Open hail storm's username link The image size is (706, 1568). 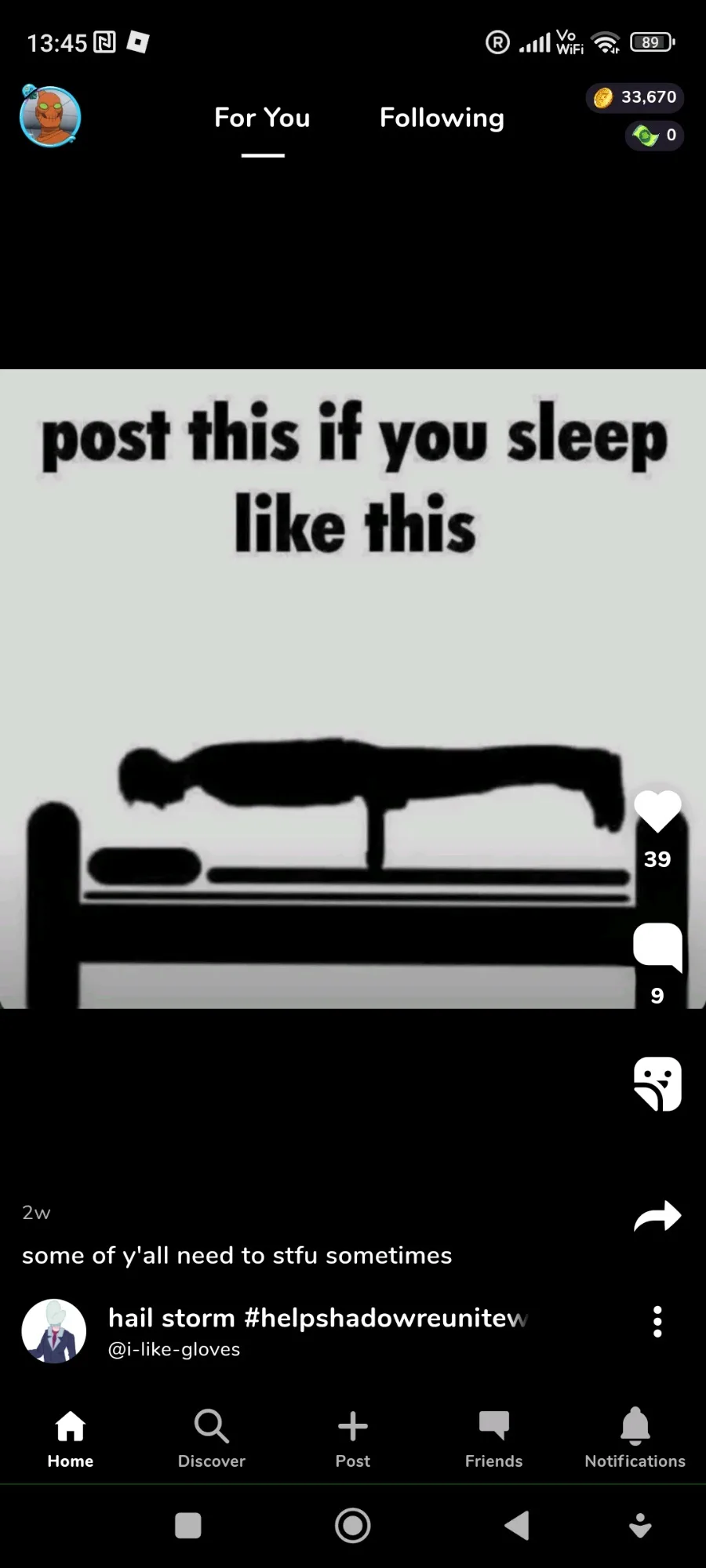pyautogui.click(x=174, y=1349)
